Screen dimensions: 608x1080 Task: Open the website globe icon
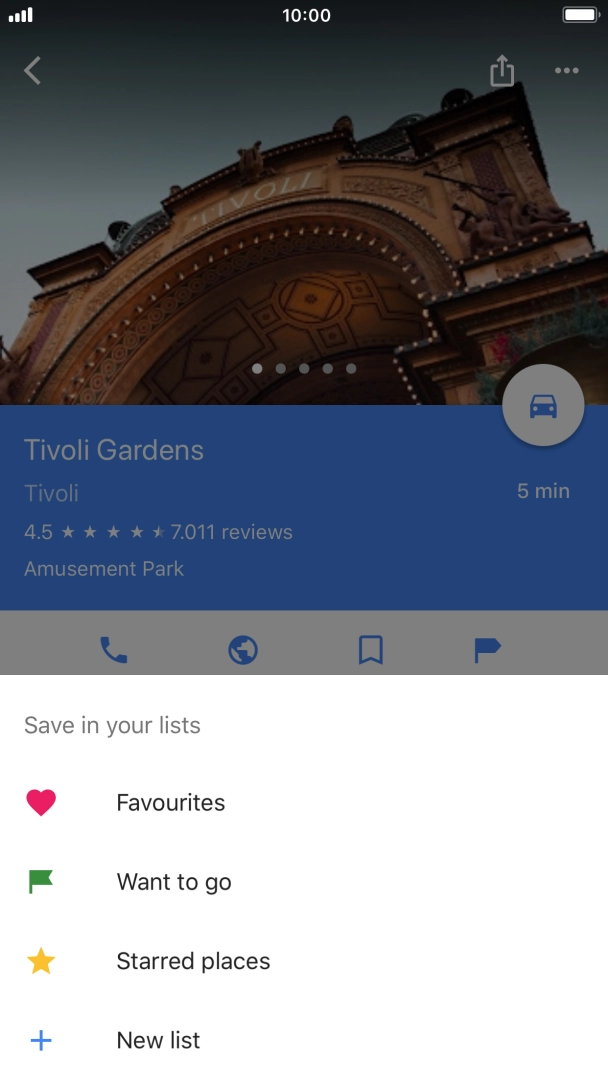click(243, 651)
